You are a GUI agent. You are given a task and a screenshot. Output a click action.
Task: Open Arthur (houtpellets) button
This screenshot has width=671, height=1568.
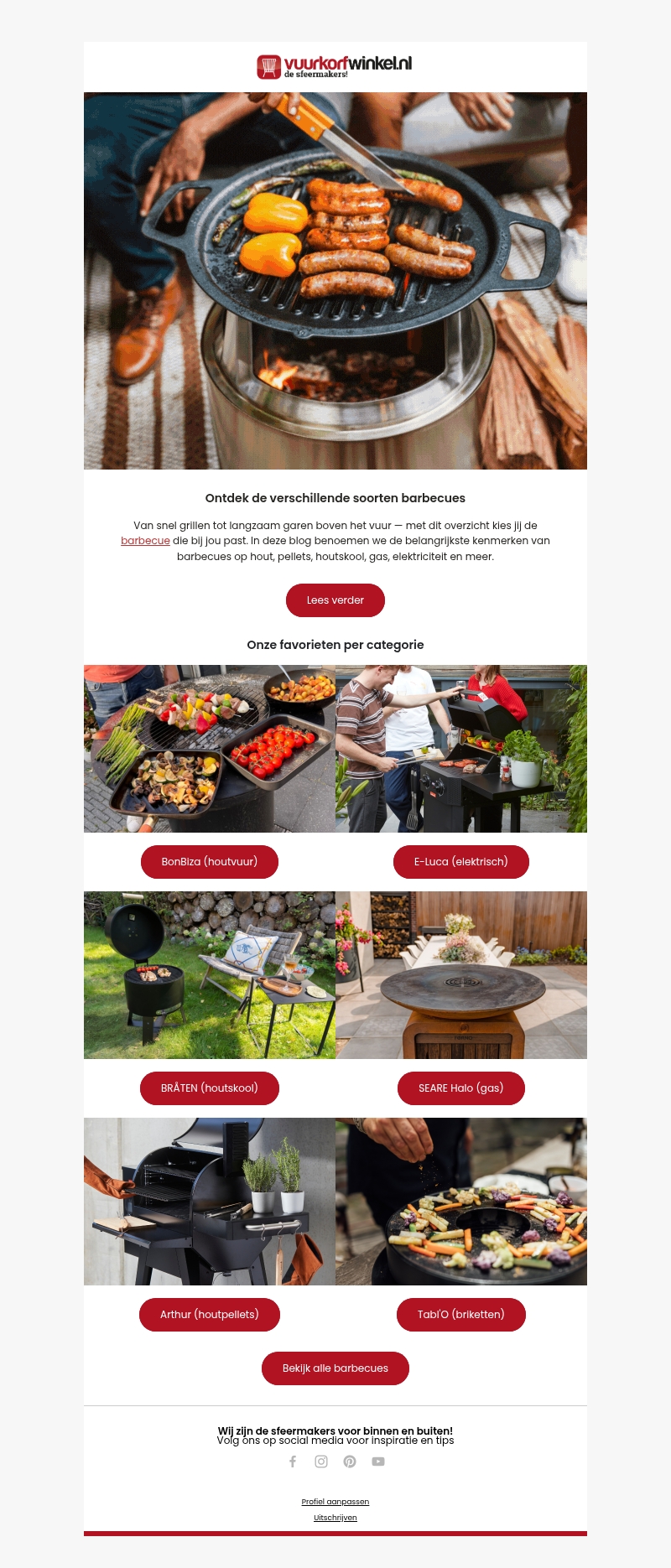(209, 1315)
